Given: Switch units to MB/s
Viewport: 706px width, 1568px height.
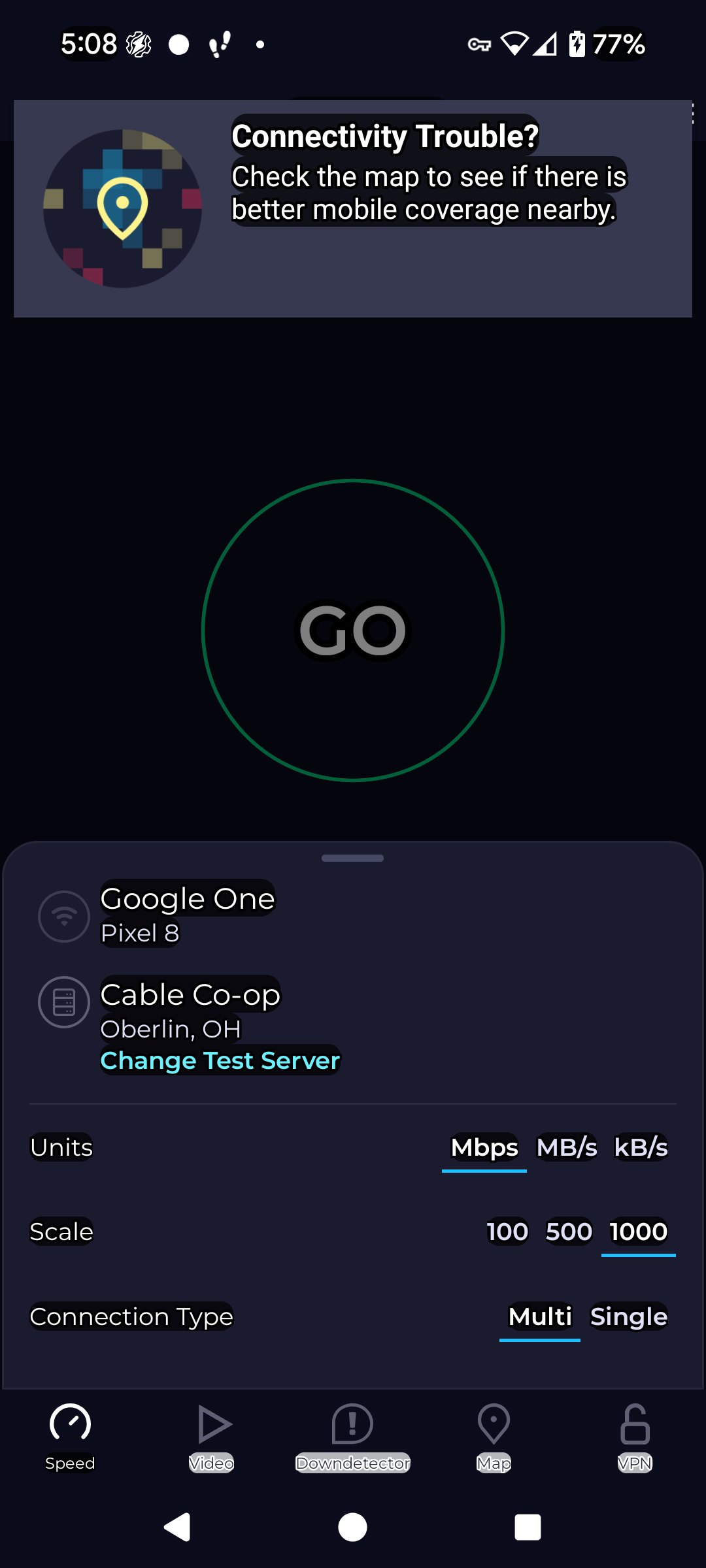Looking at the screenshot, I should click(567, 1148).
